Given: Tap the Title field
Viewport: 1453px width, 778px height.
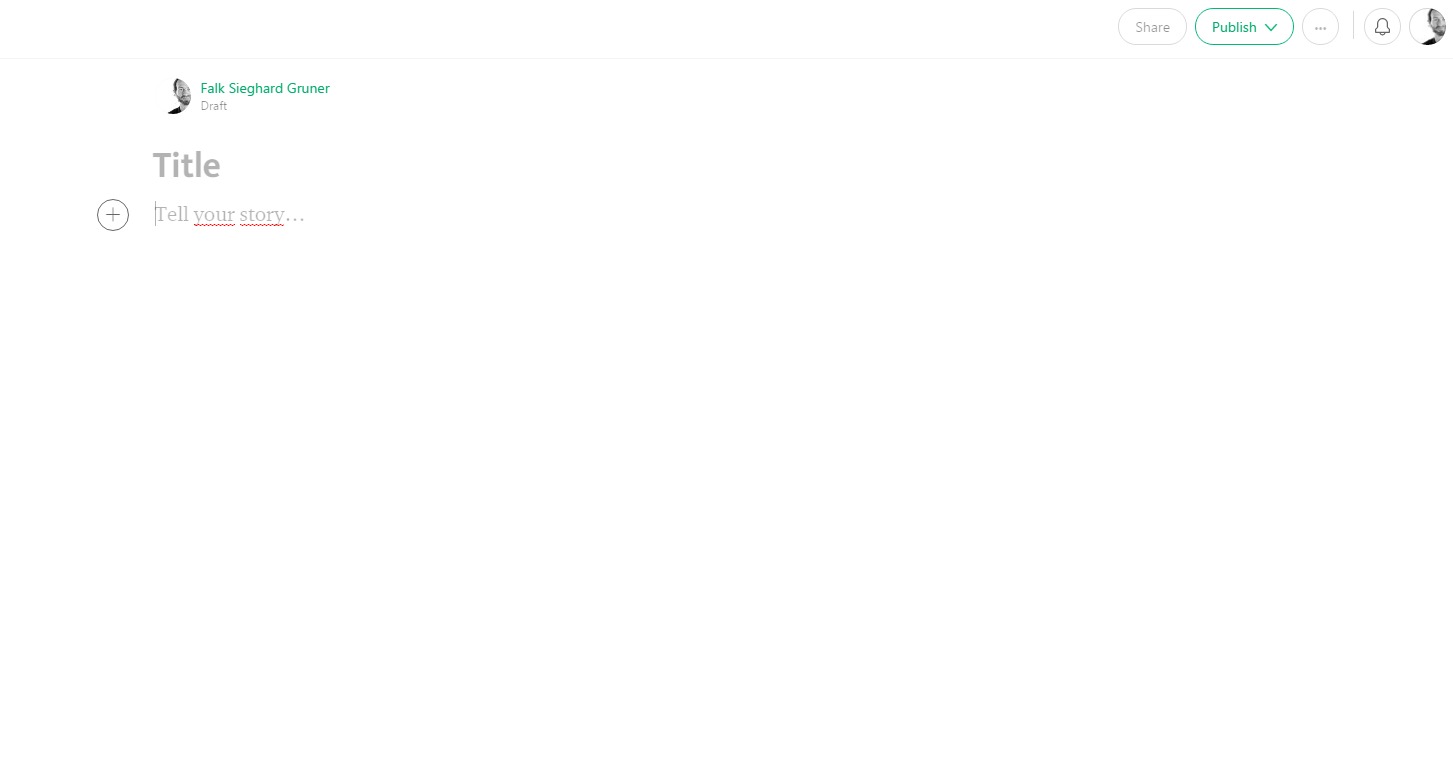Looking at the screenshot, I should [187, 165].
